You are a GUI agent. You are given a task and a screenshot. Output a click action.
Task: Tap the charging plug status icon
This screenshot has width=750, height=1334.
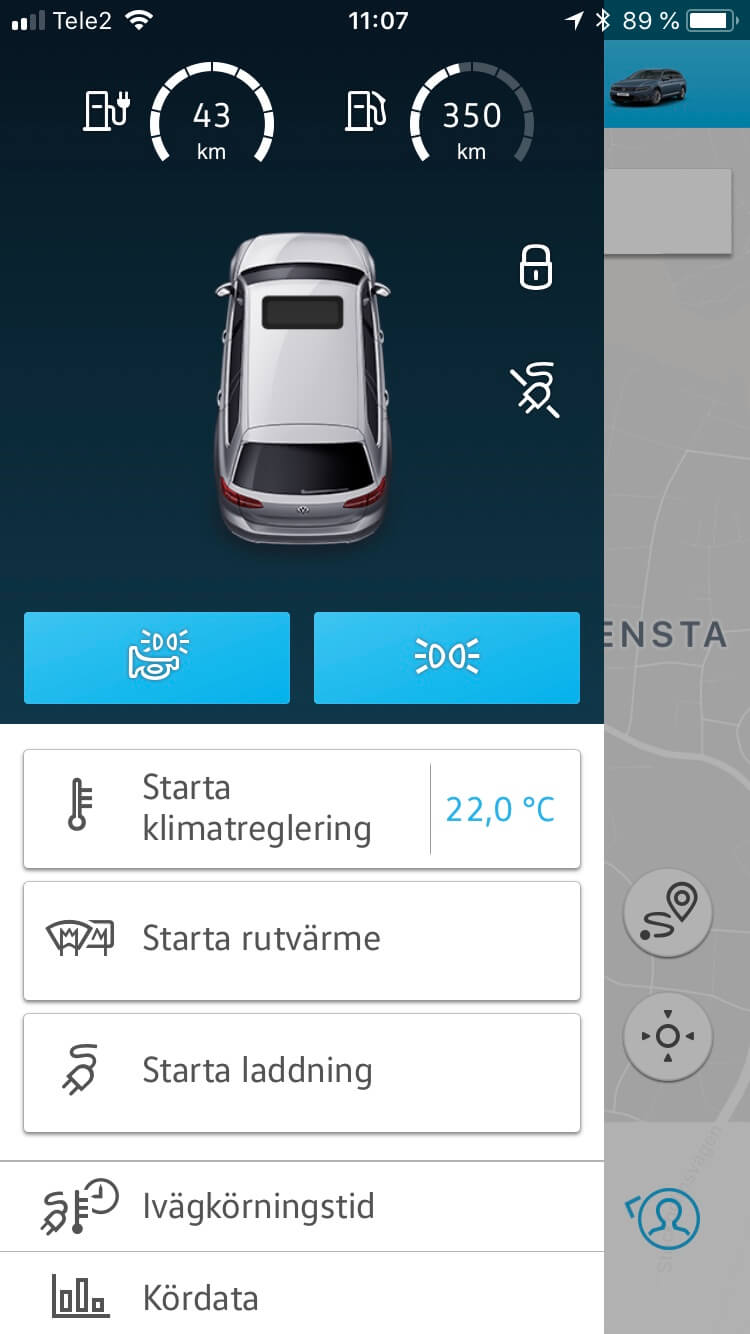tap(535, 390)
